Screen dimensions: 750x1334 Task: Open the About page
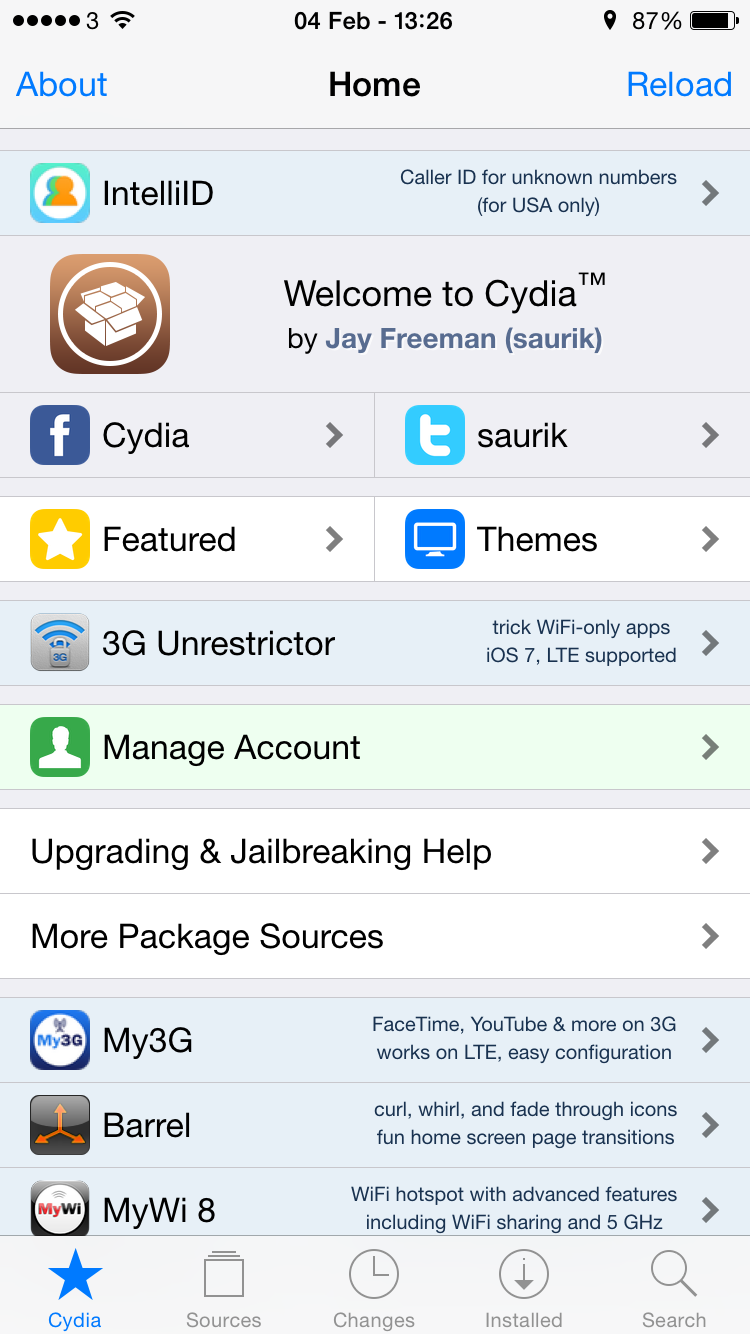(62, 84)
